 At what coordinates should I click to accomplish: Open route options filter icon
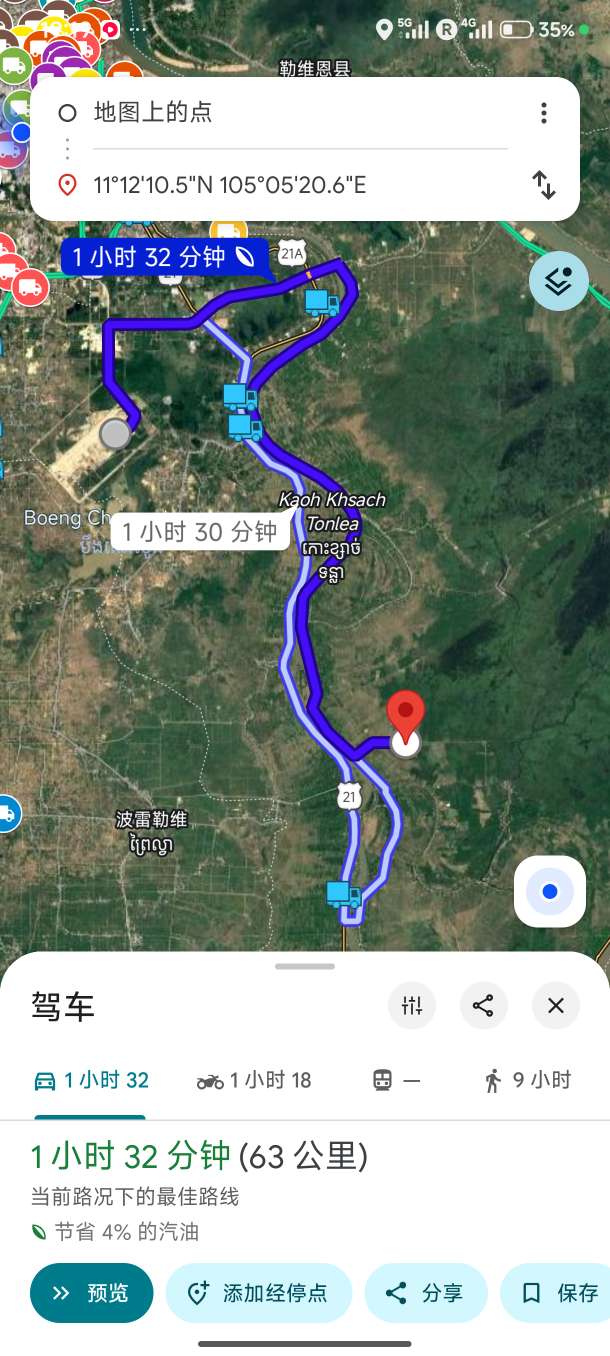(412, 1006)
